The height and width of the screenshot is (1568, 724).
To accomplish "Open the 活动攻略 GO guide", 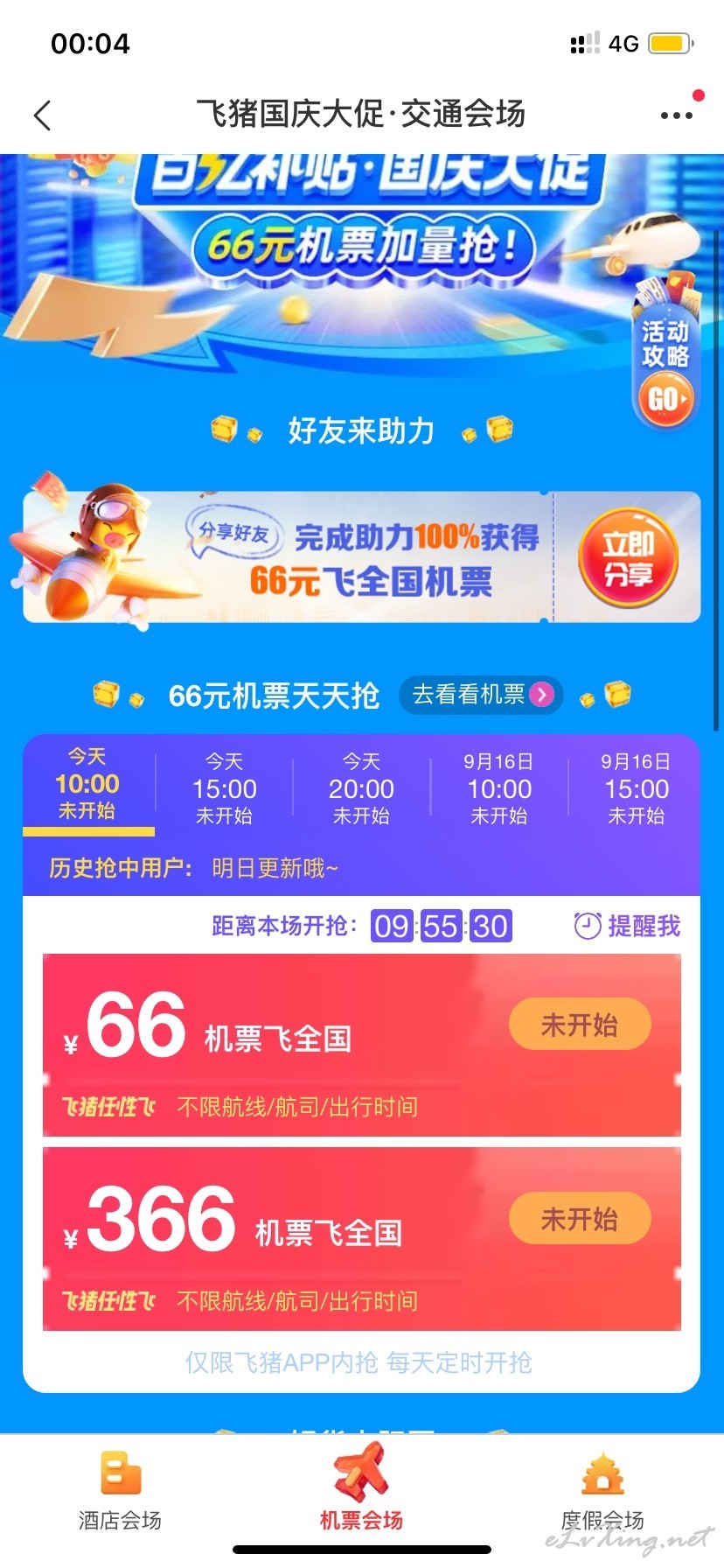I will [665, 368].
